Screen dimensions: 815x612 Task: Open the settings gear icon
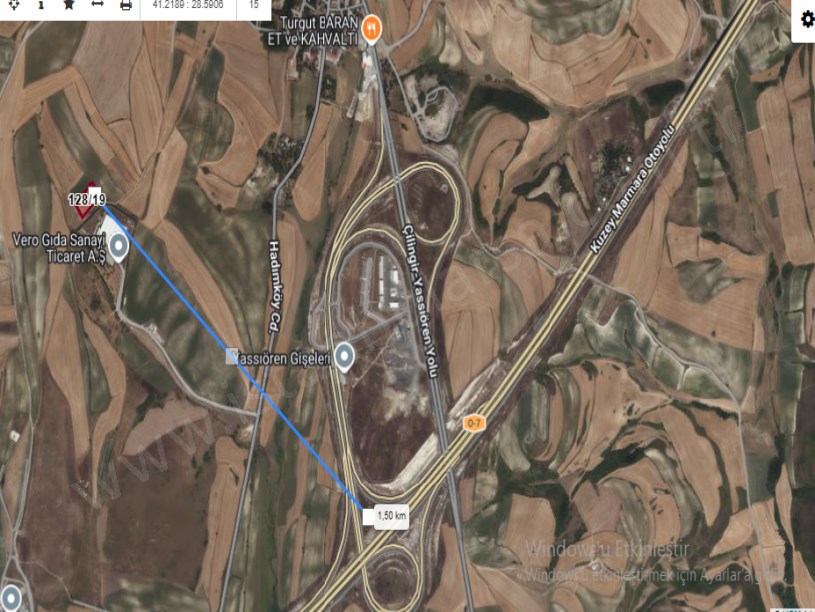pyautogui.click(x=806, y=21)
